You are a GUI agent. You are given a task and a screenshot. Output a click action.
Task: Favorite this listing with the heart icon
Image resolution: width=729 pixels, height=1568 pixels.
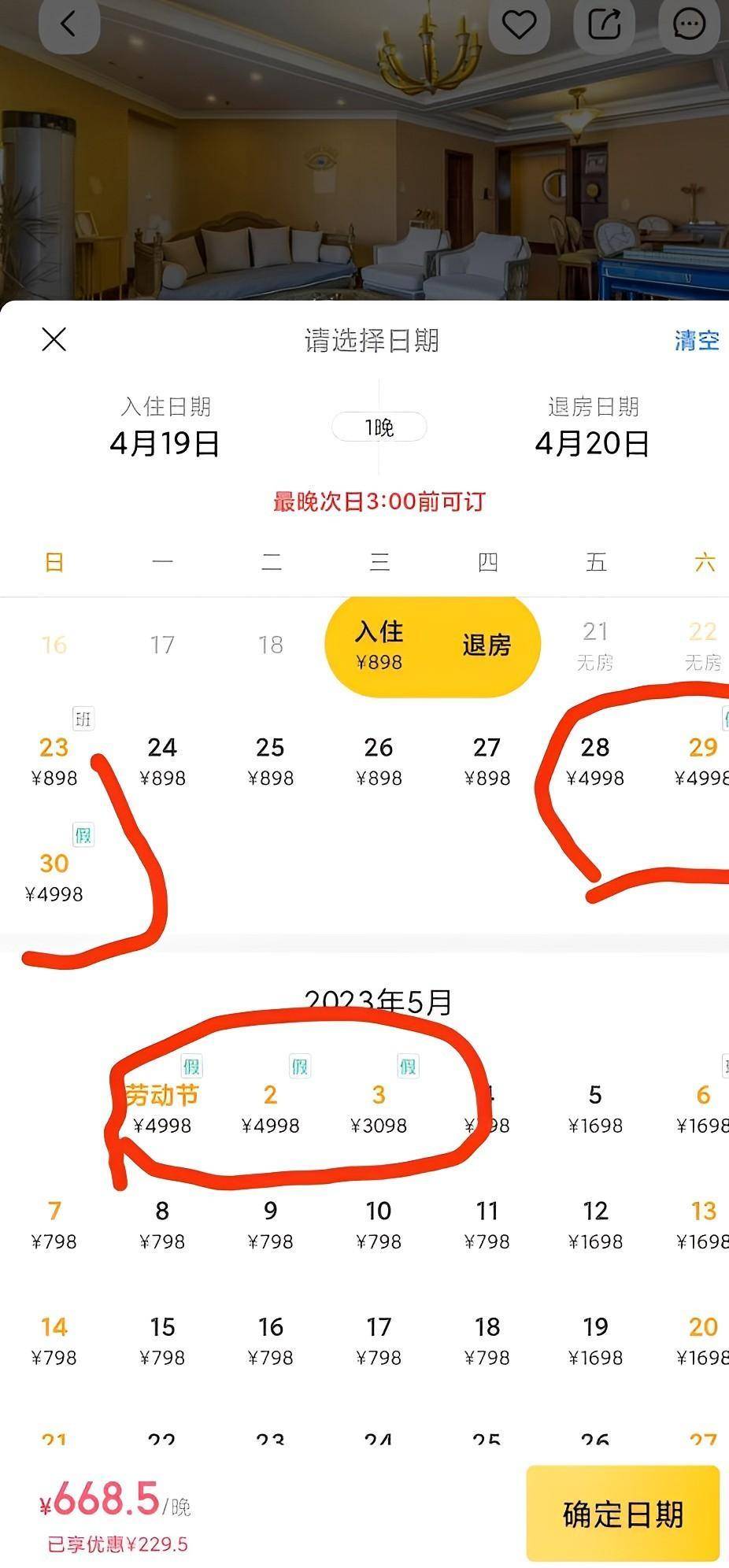[x=520, y=24]
